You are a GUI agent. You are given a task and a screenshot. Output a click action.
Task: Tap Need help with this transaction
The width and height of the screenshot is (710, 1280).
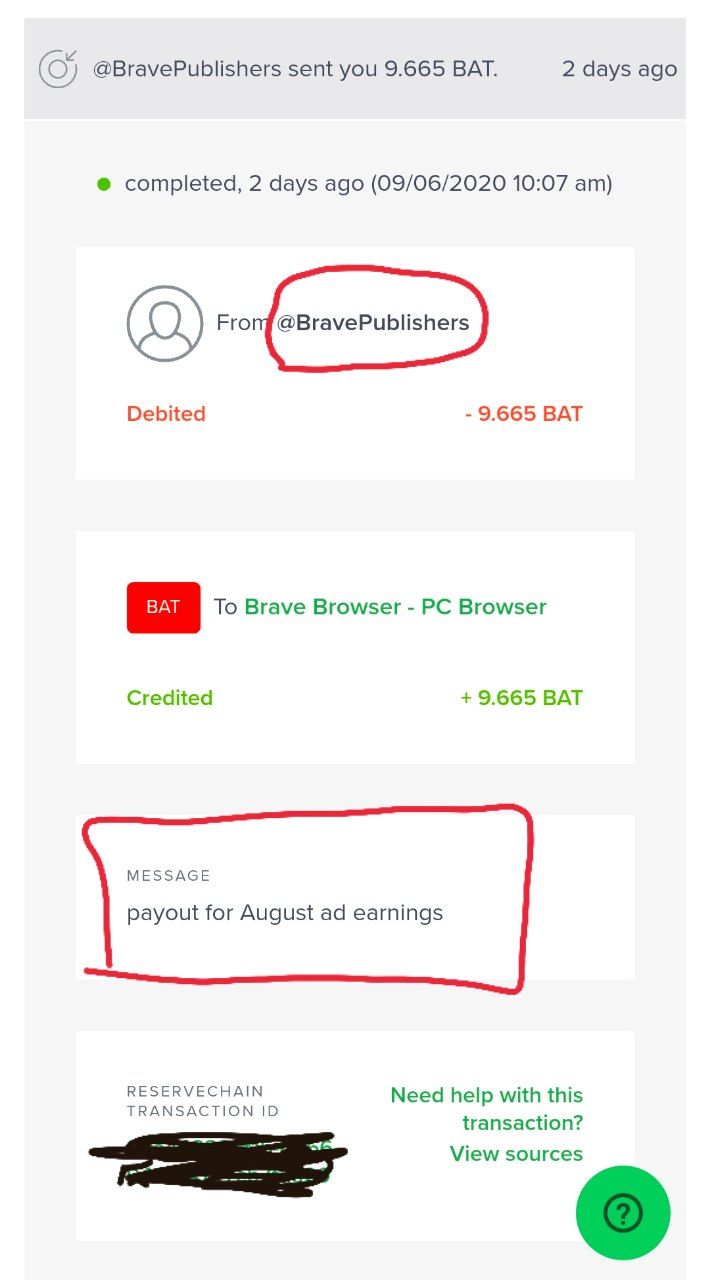(486, 1109)
